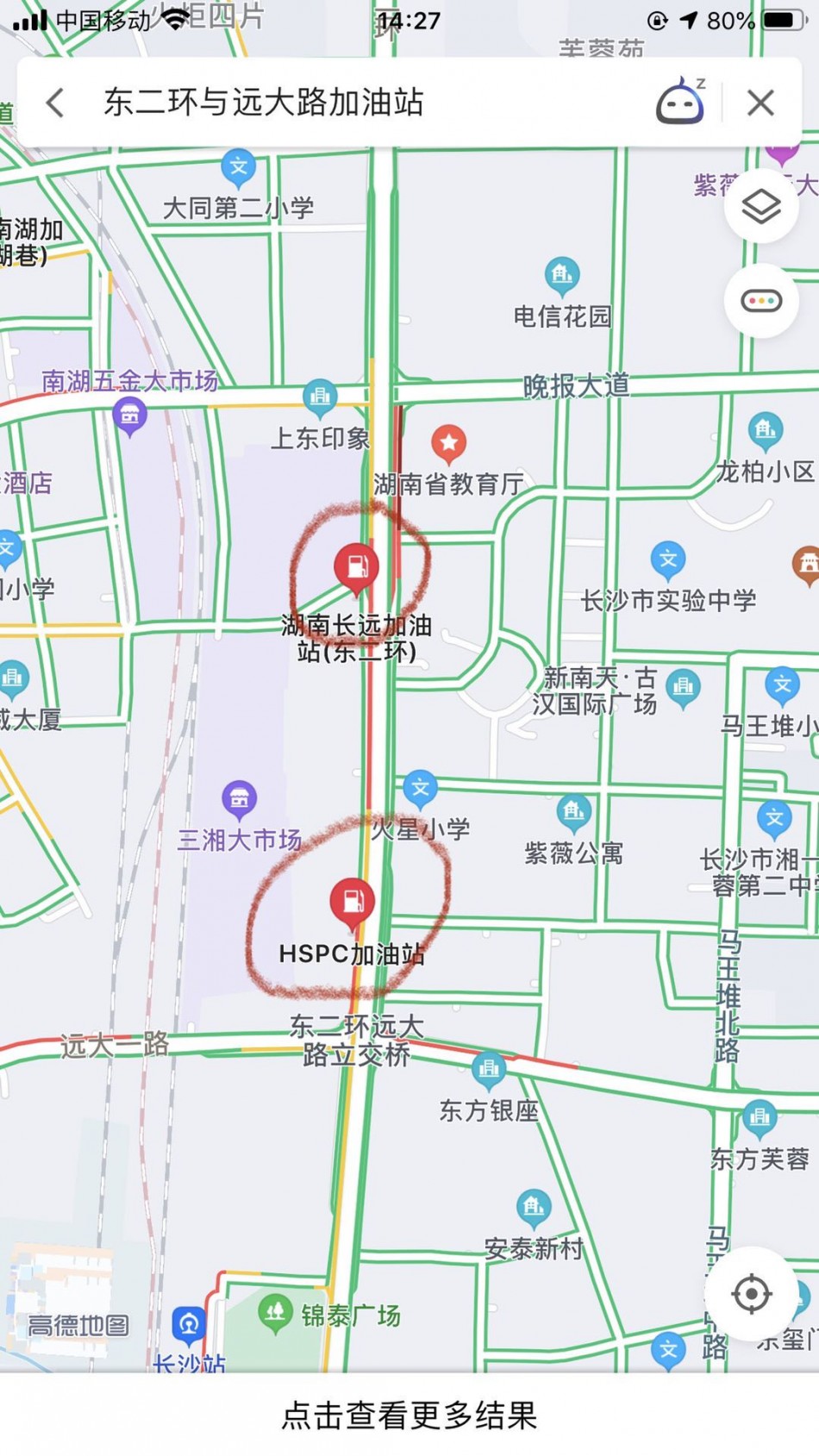Clear the search with the X button
This screenshot has height=1456, width=819.
[760, 103]
